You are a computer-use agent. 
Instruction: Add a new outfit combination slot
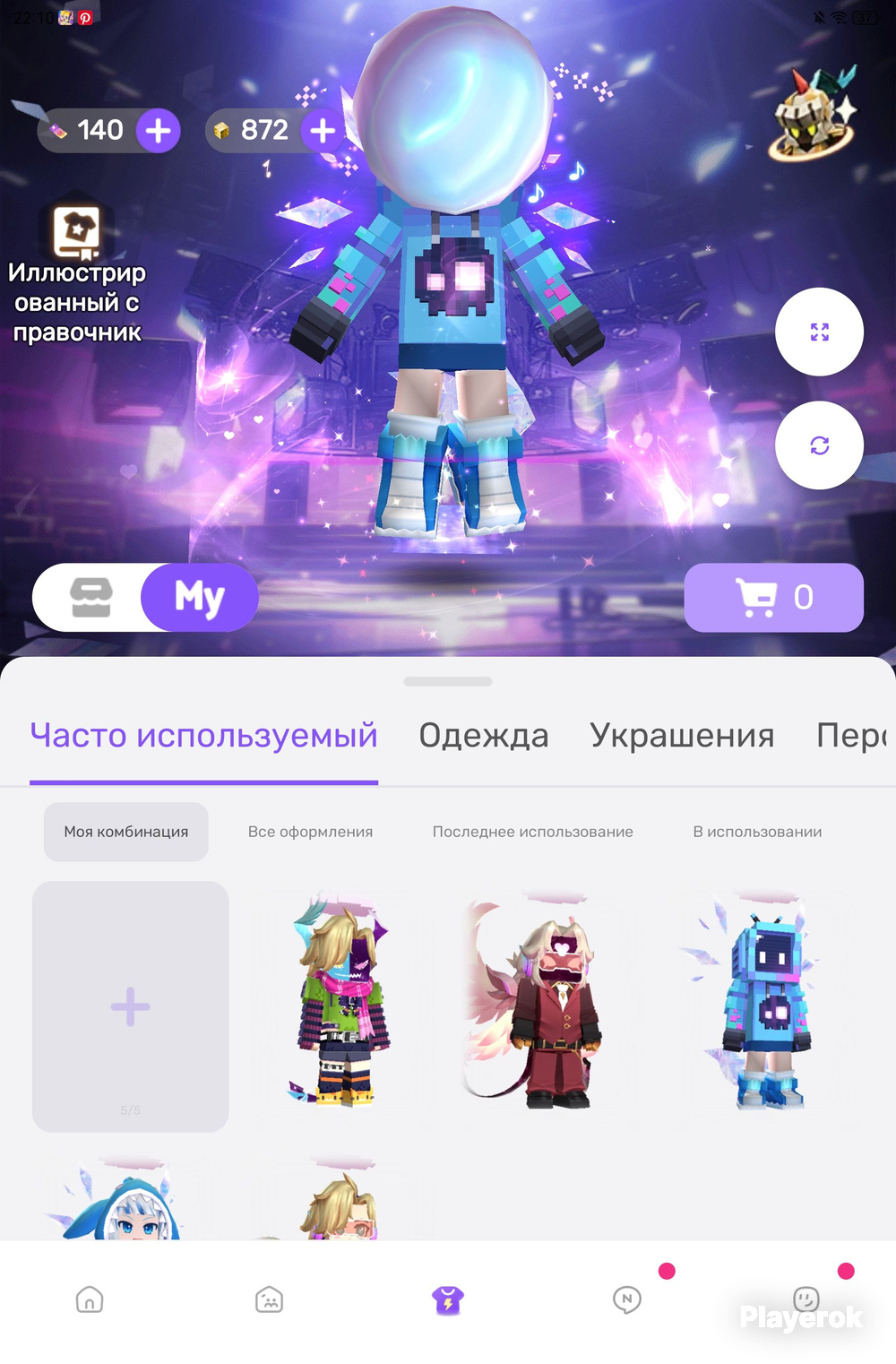(x=130, y=1006)
